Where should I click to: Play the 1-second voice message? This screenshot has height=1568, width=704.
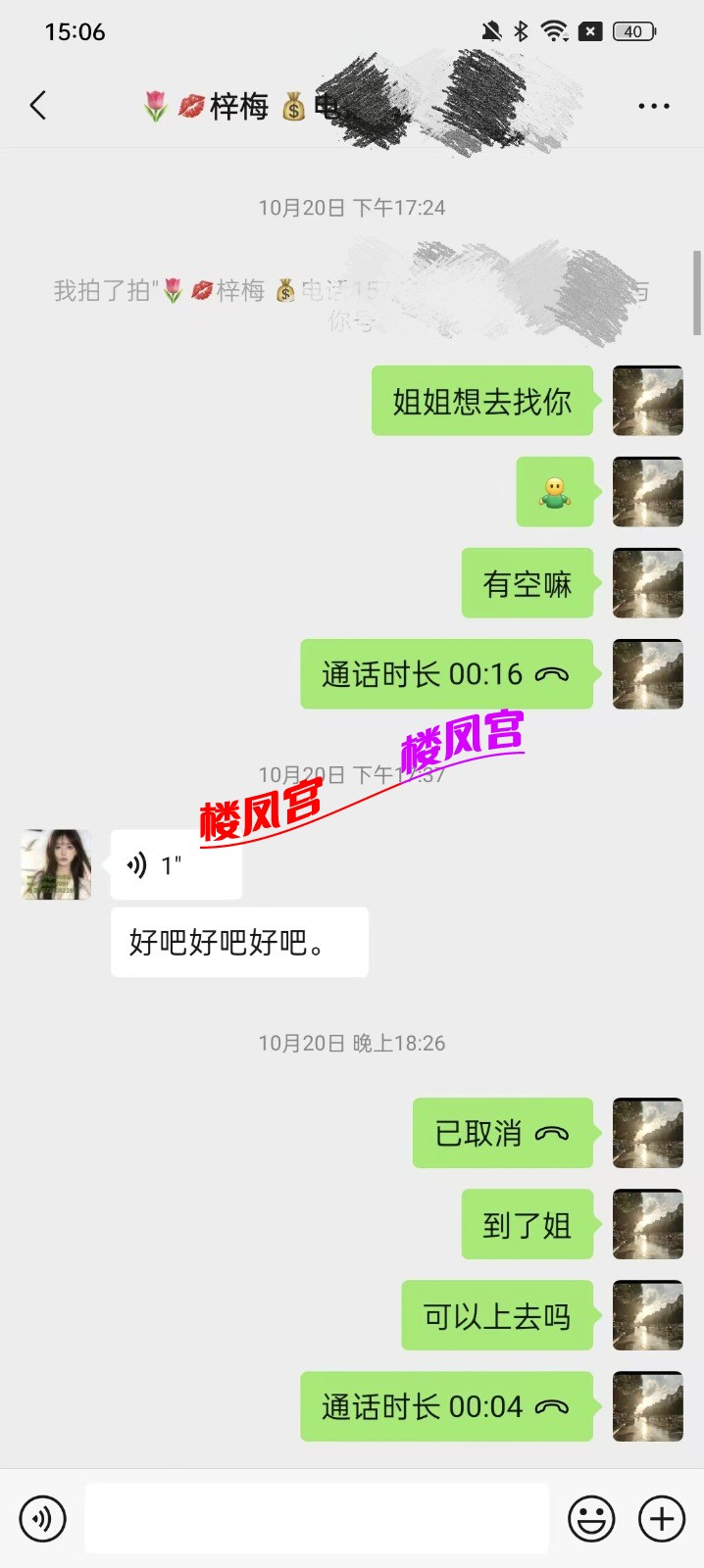coord(176,865)
